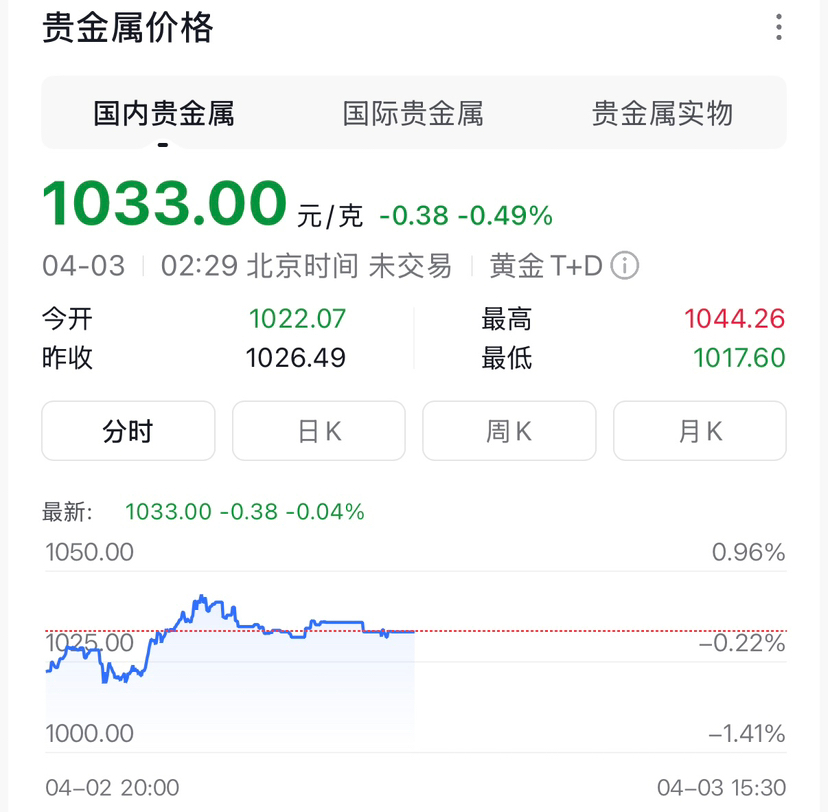Show the 日K chart
The width and height of the screenshot is (828, 812).
[319, 431]
